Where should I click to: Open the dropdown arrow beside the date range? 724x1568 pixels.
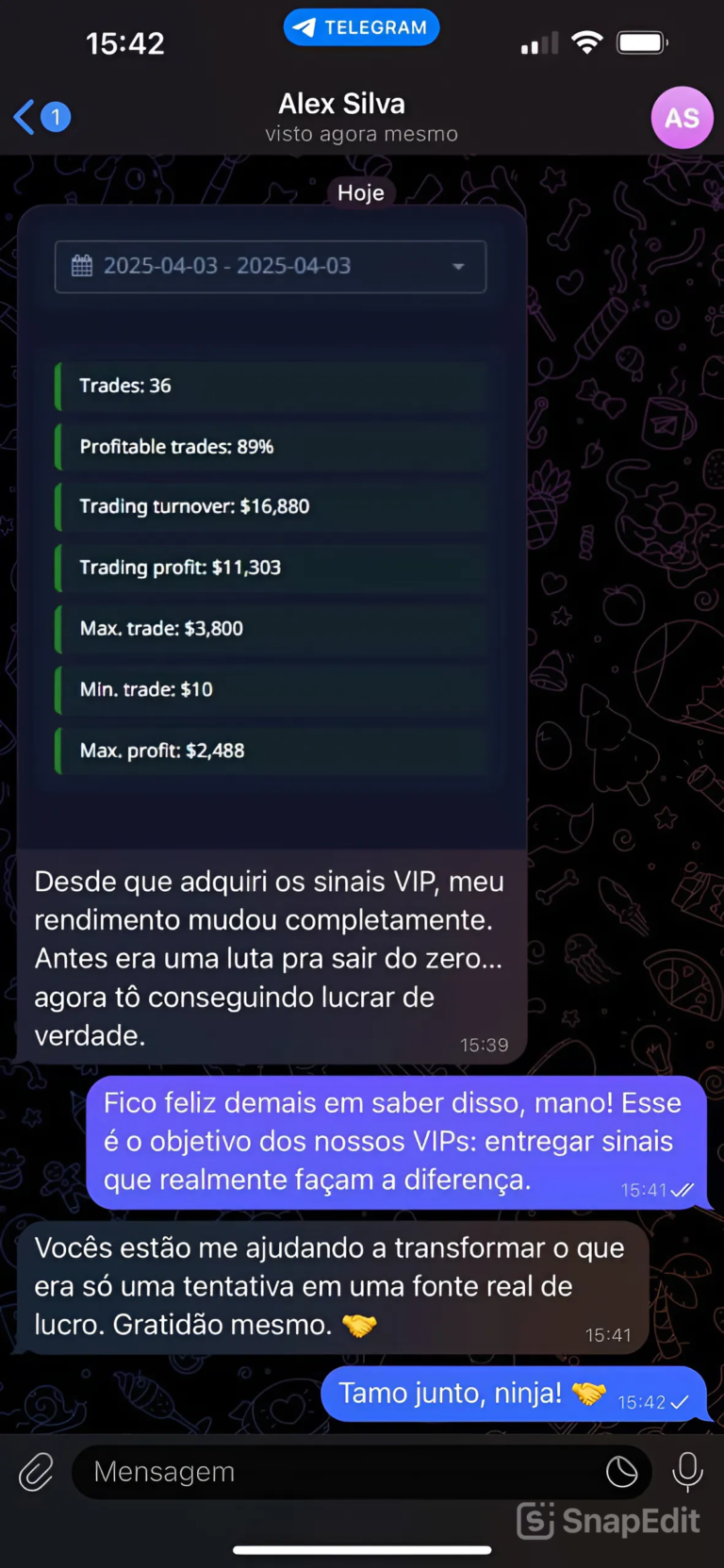pyautogui.click(x=459, y=267)
